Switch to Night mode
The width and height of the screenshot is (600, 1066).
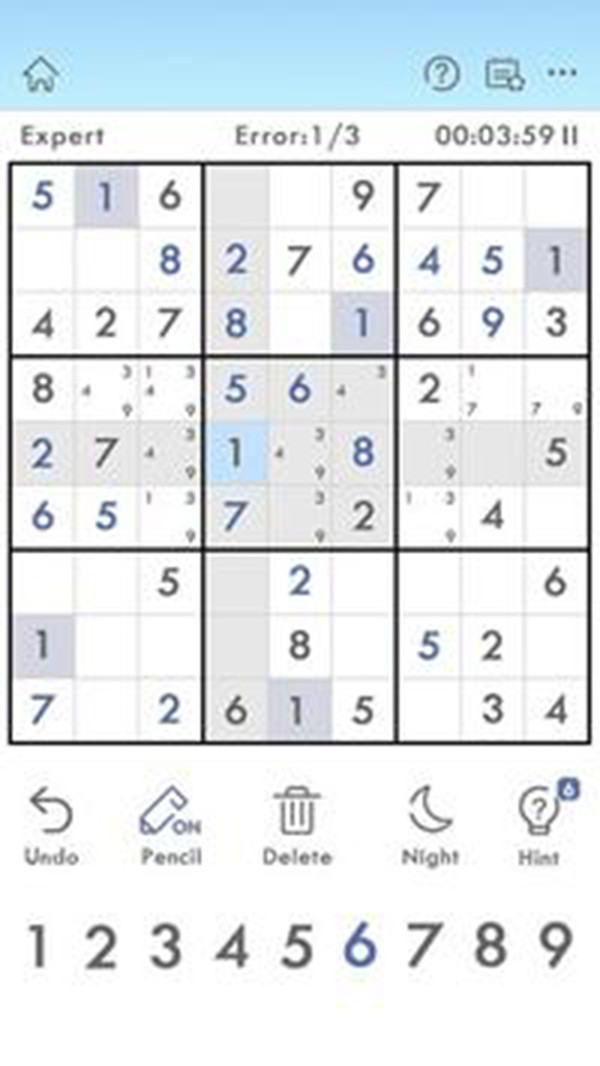tap(430, 825)
